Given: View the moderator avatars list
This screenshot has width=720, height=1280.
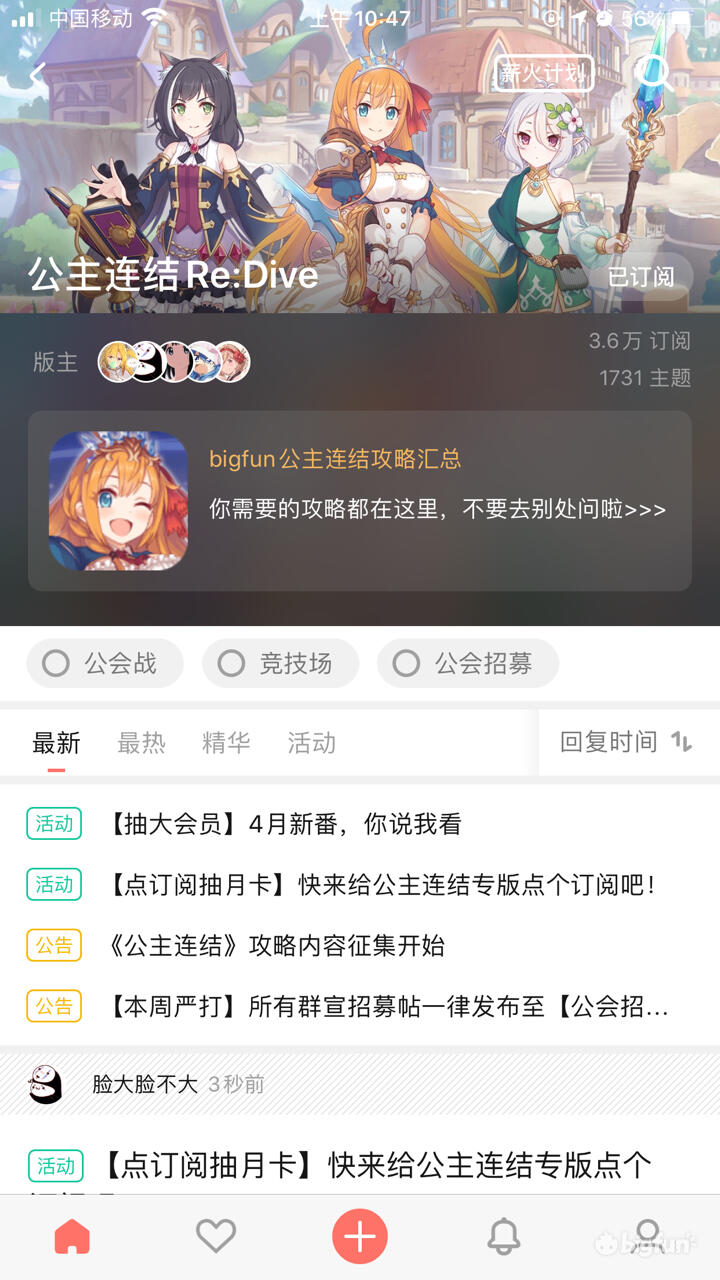Looking at the screenshot, I should (x=174, y=362).
